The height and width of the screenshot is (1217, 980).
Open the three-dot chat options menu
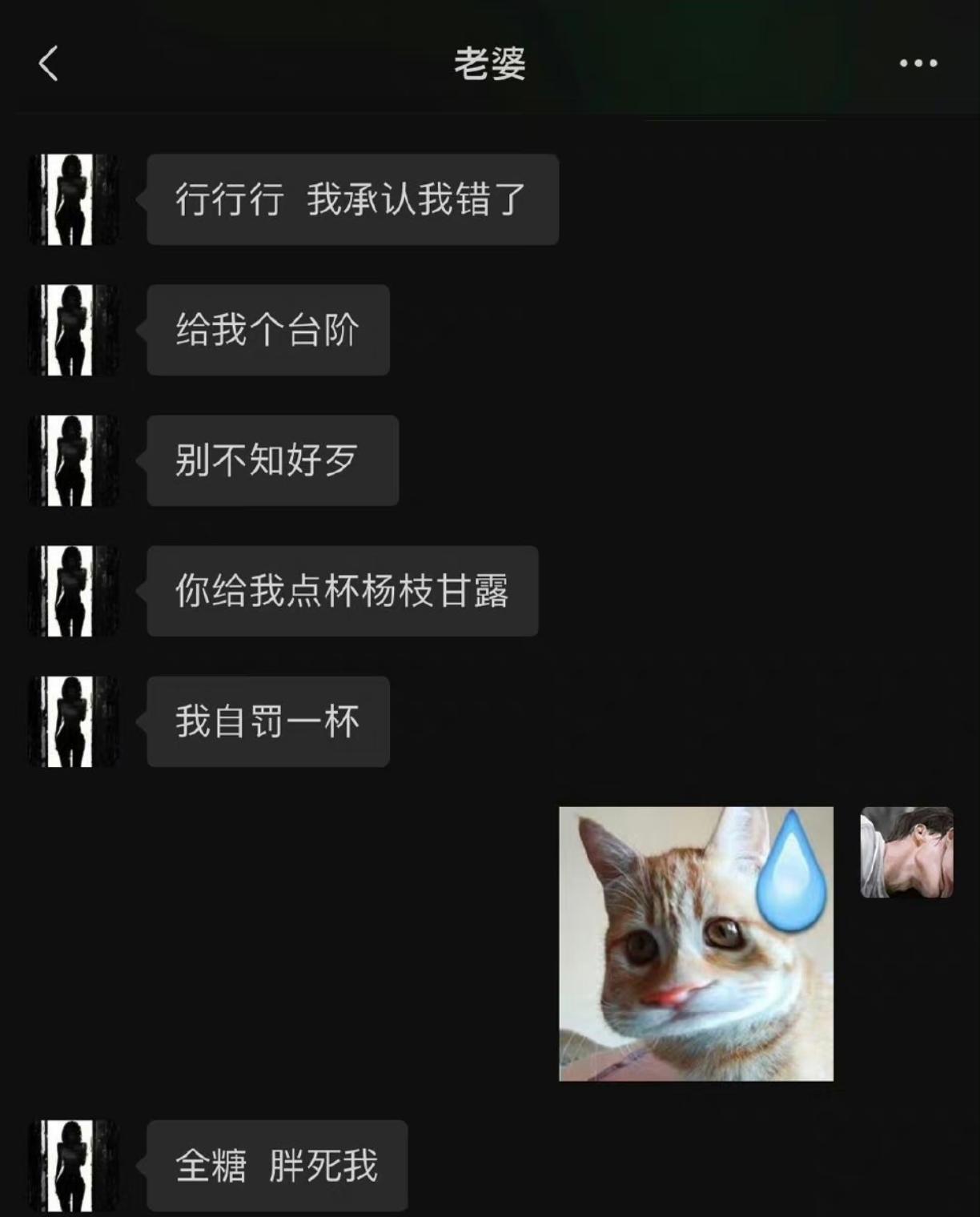(x=918, y=63)
